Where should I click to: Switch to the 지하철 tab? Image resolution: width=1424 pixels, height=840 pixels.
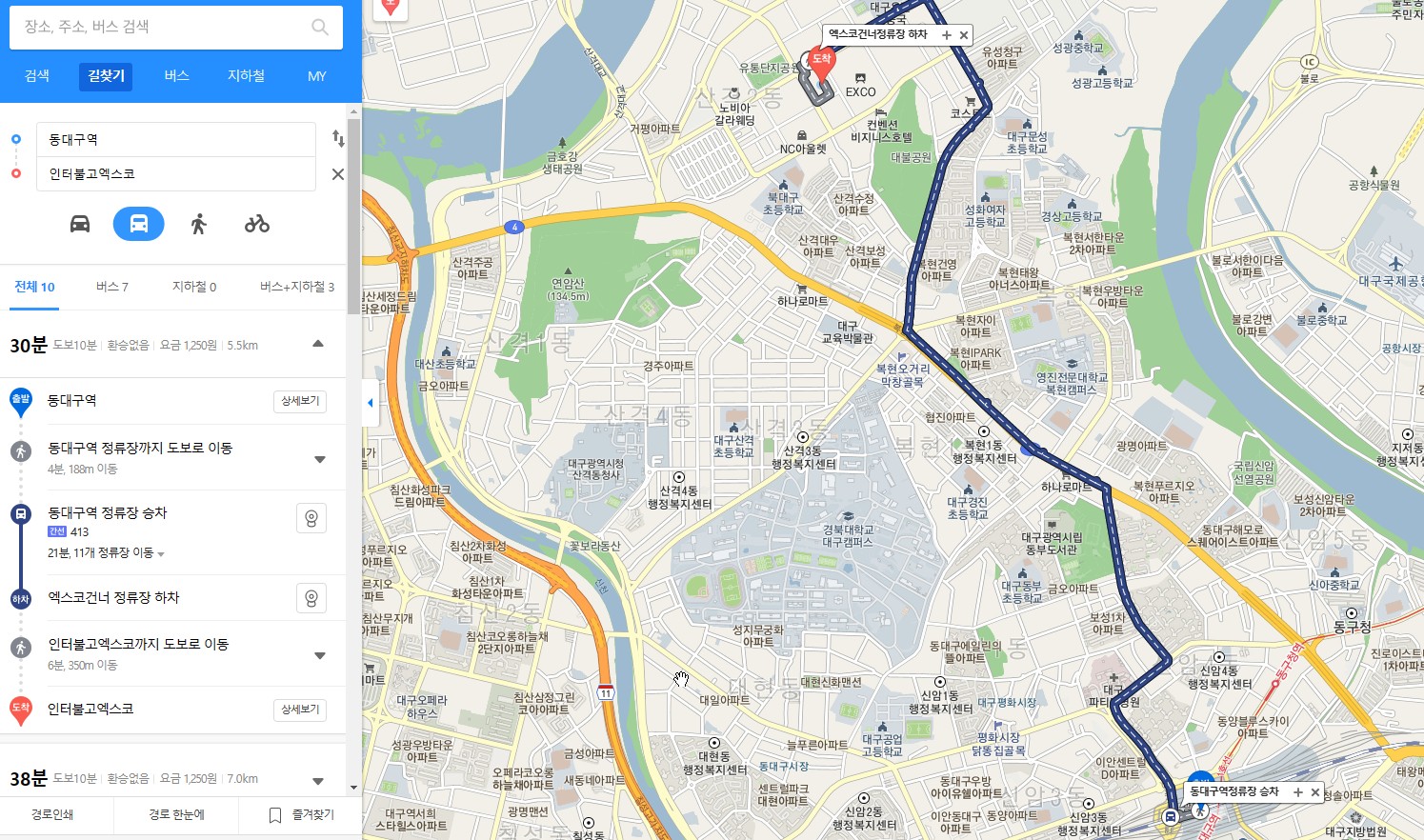coord(246,76)
